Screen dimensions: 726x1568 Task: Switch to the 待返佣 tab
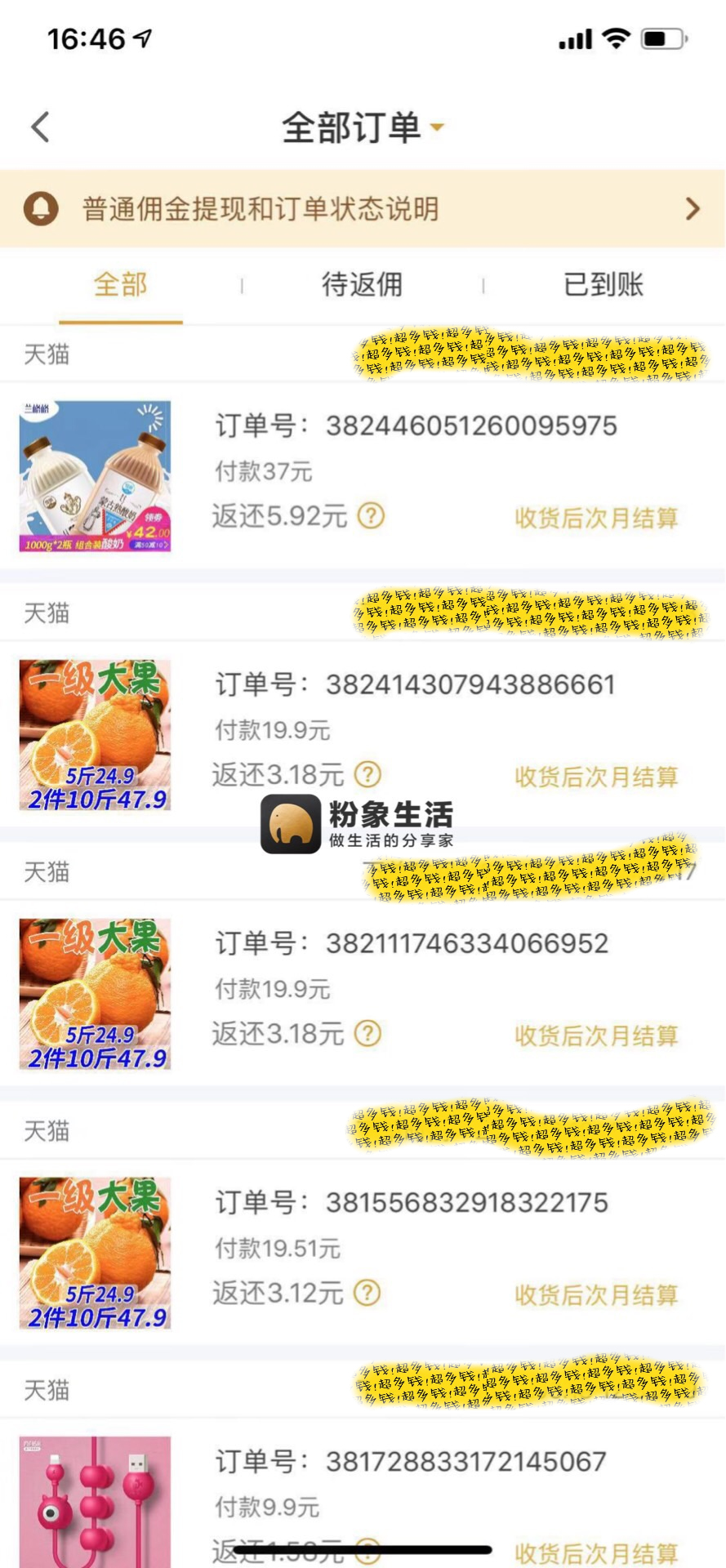click(x=362, y=284)
